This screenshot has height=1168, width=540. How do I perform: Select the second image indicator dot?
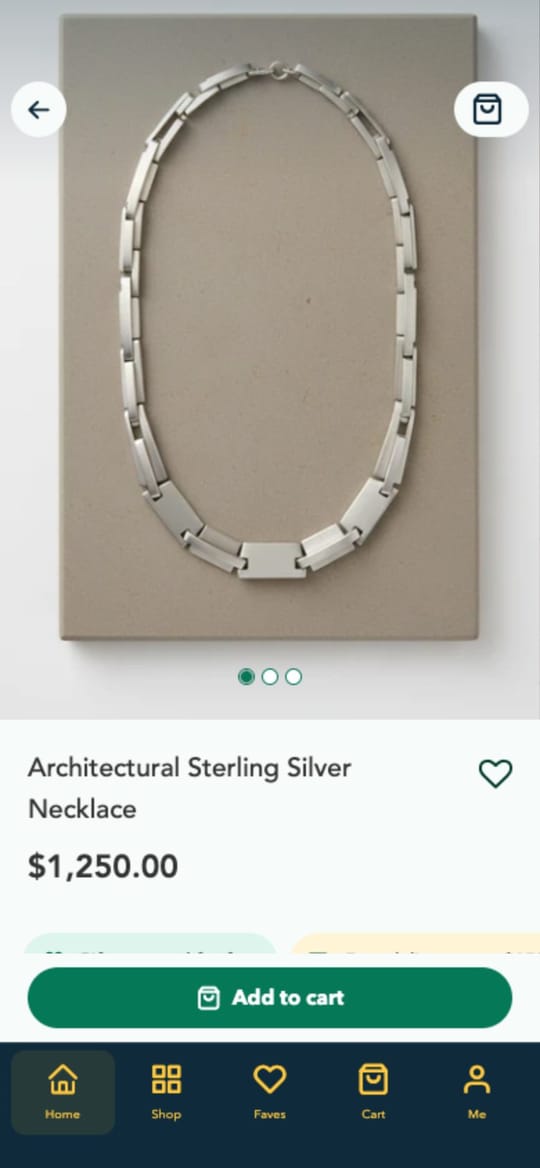tap(270, 676)
